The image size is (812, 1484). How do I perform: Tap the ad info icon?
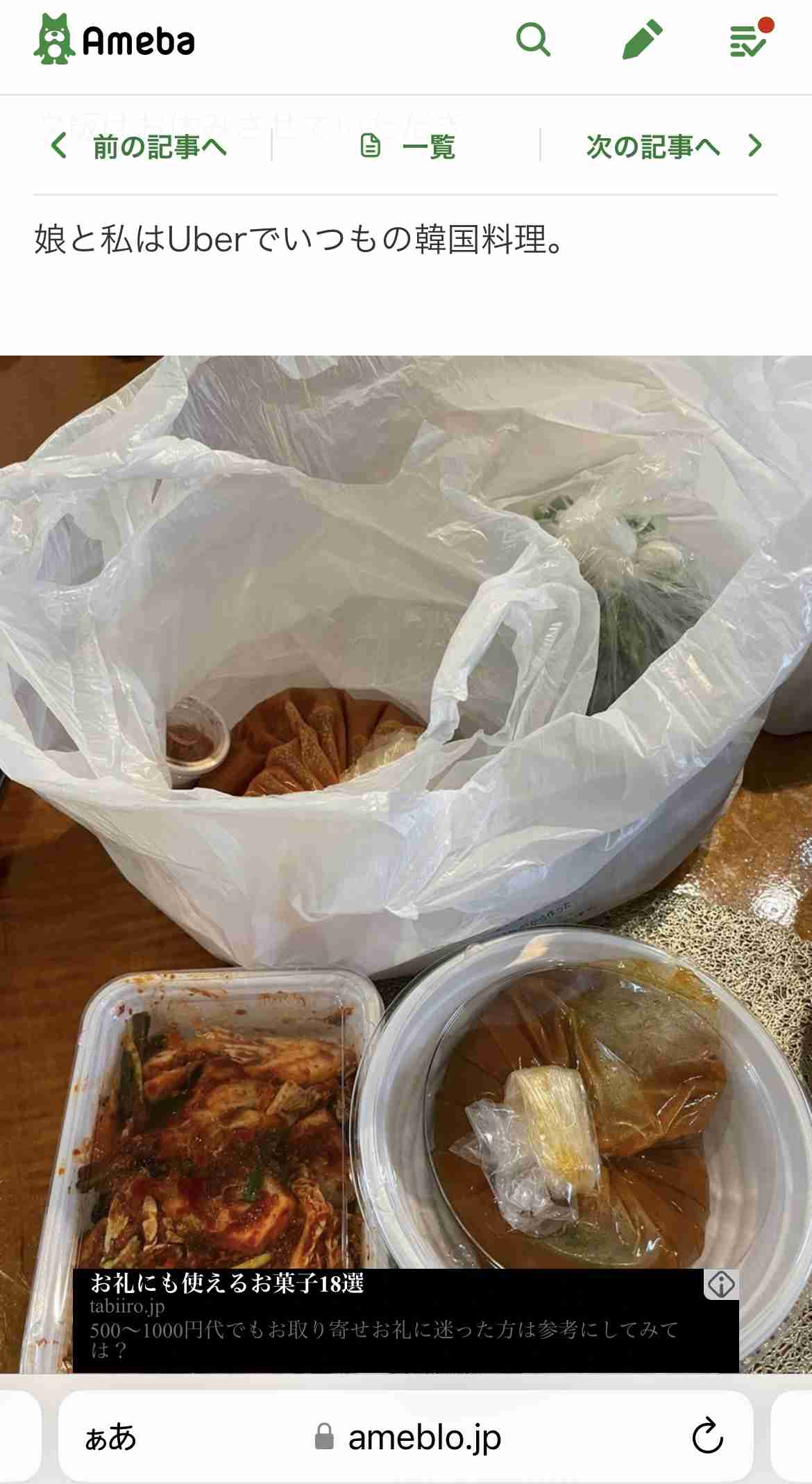pos(721,1284)
